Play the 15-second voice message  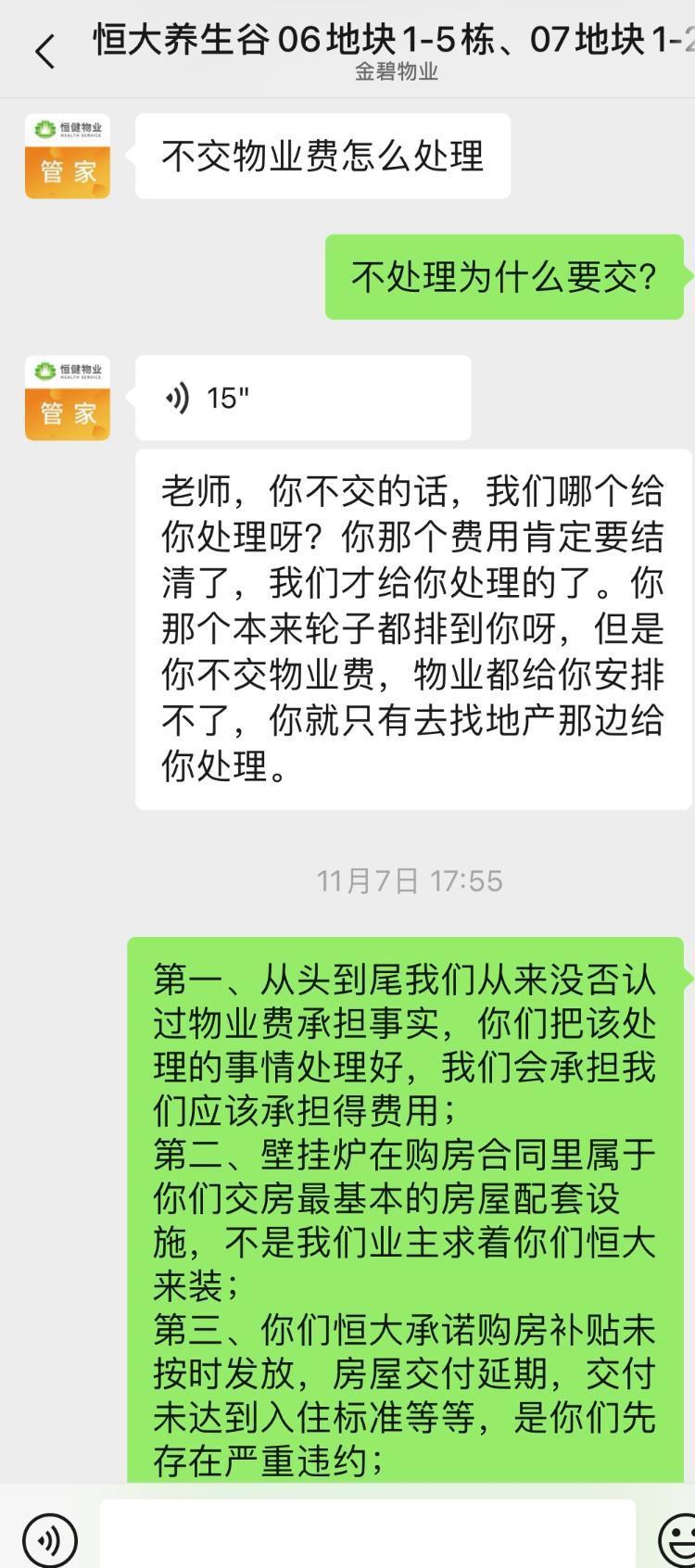(x=302, y=398)
